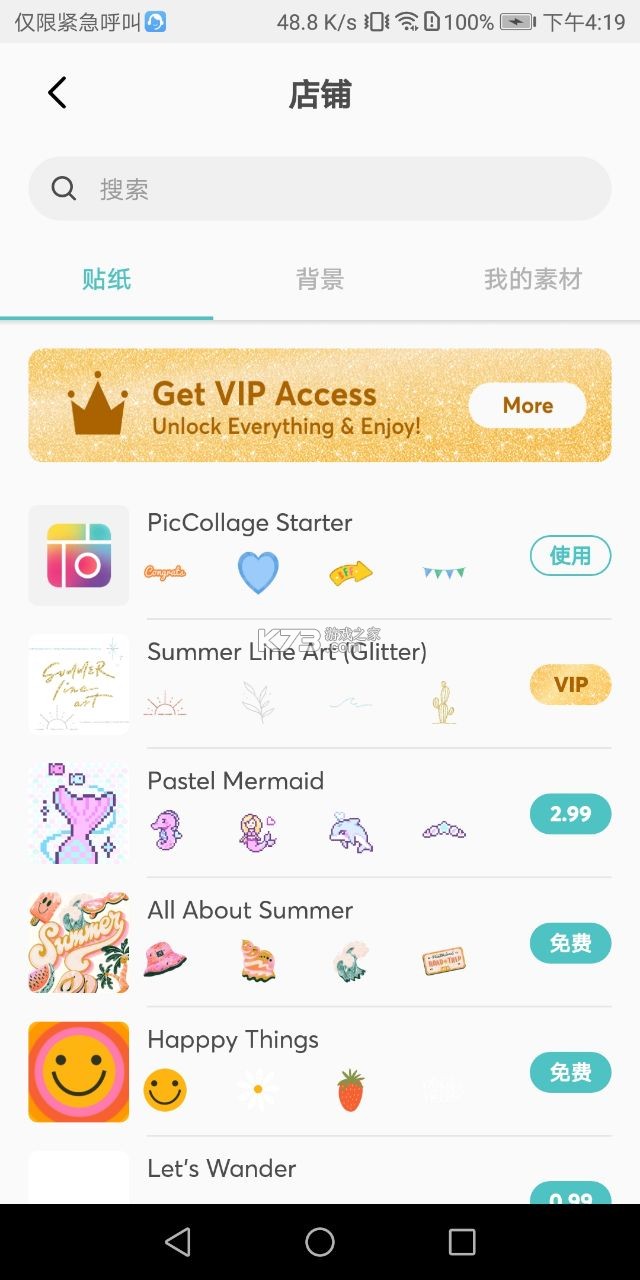
Task: Open the Pastel Mermaid sticker pack
Action: point(236,781)
